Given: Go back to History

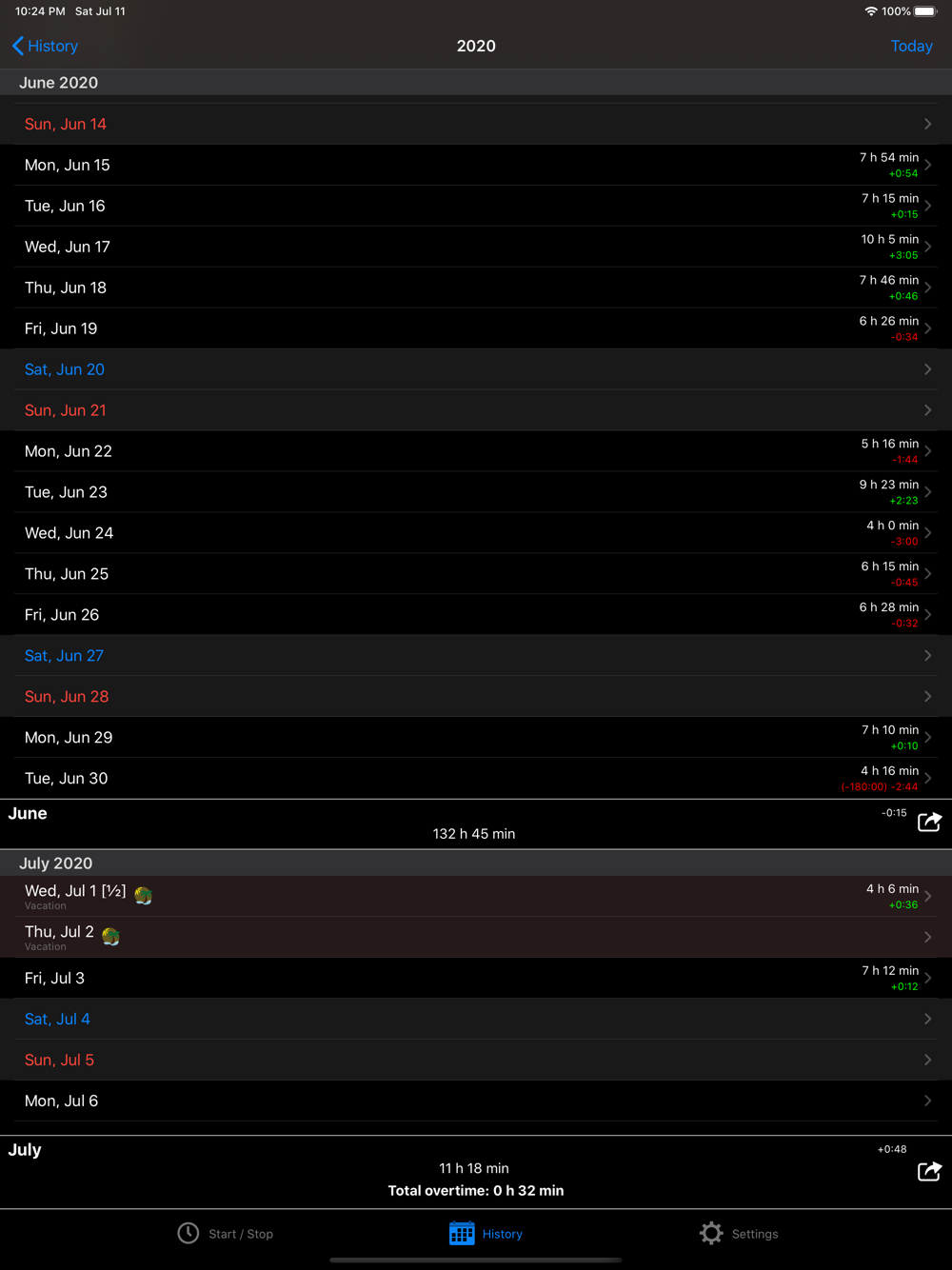Looking at the screenshot, I should [45, 46].
